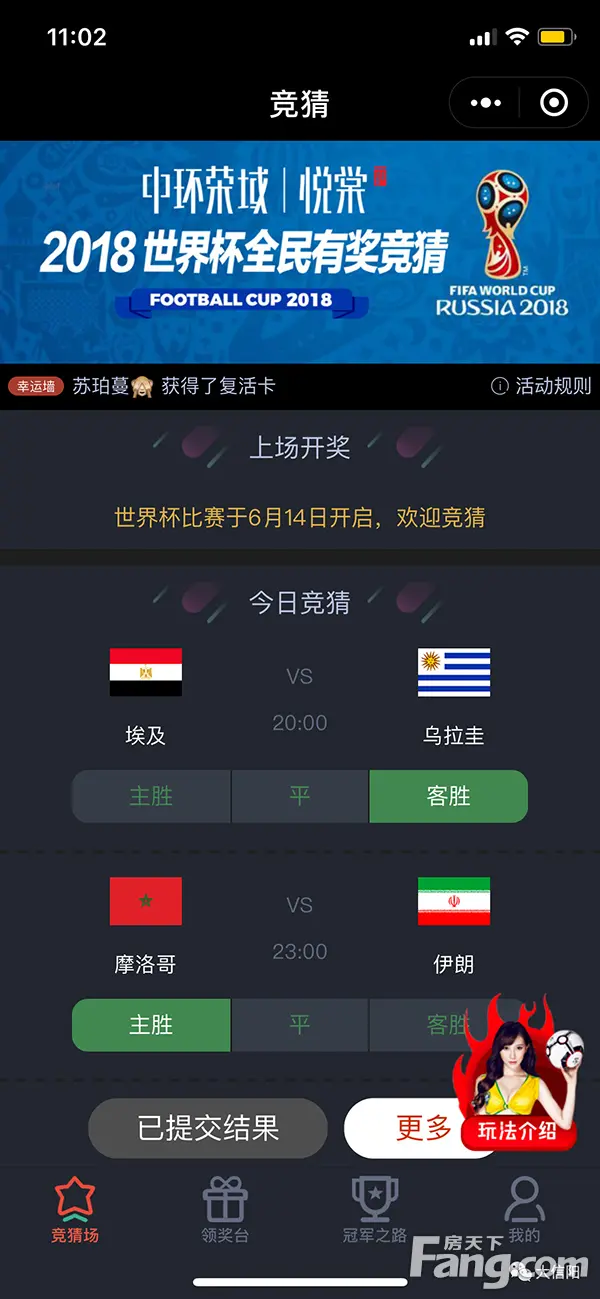
Task: Pick 平 for 埃及 vs 乌拉圭
Action: point(300,796)
